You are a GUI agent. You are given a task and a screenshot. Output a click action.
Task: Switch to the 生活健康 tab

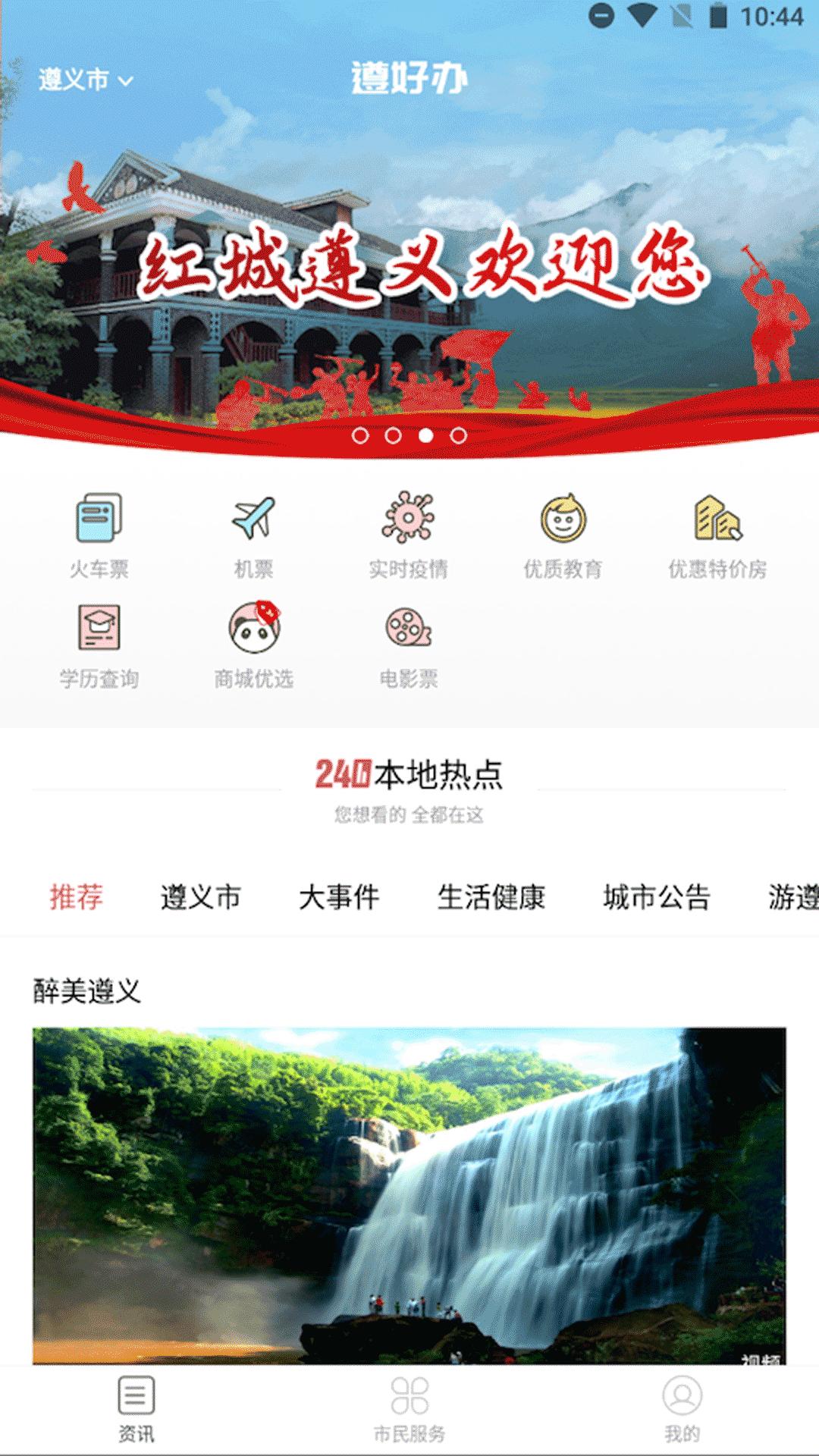pos(491,897)
